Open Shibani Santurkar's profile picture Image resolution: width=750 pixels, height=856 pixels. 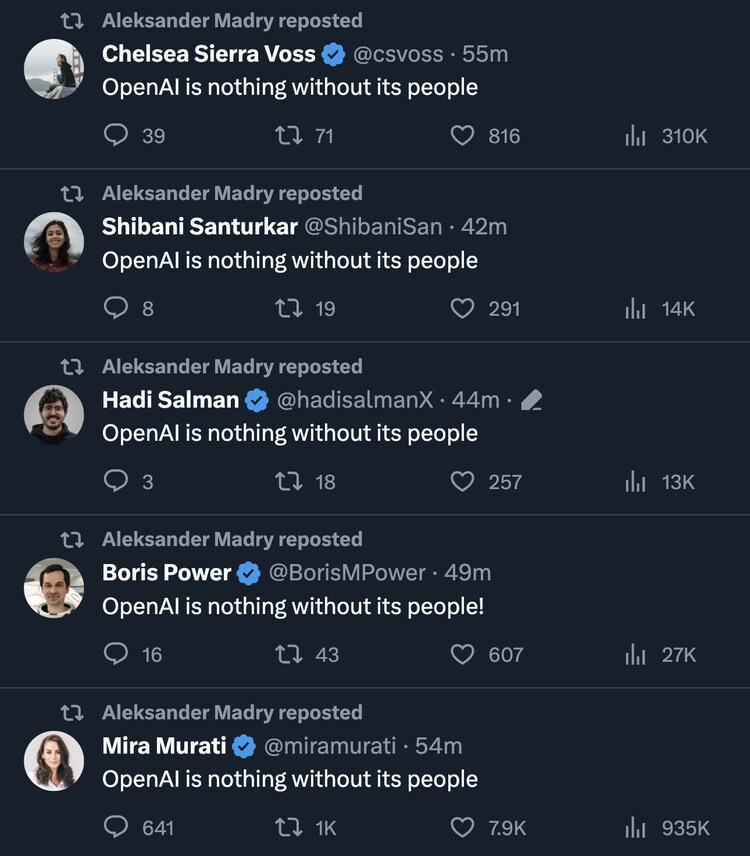(54, 242)
